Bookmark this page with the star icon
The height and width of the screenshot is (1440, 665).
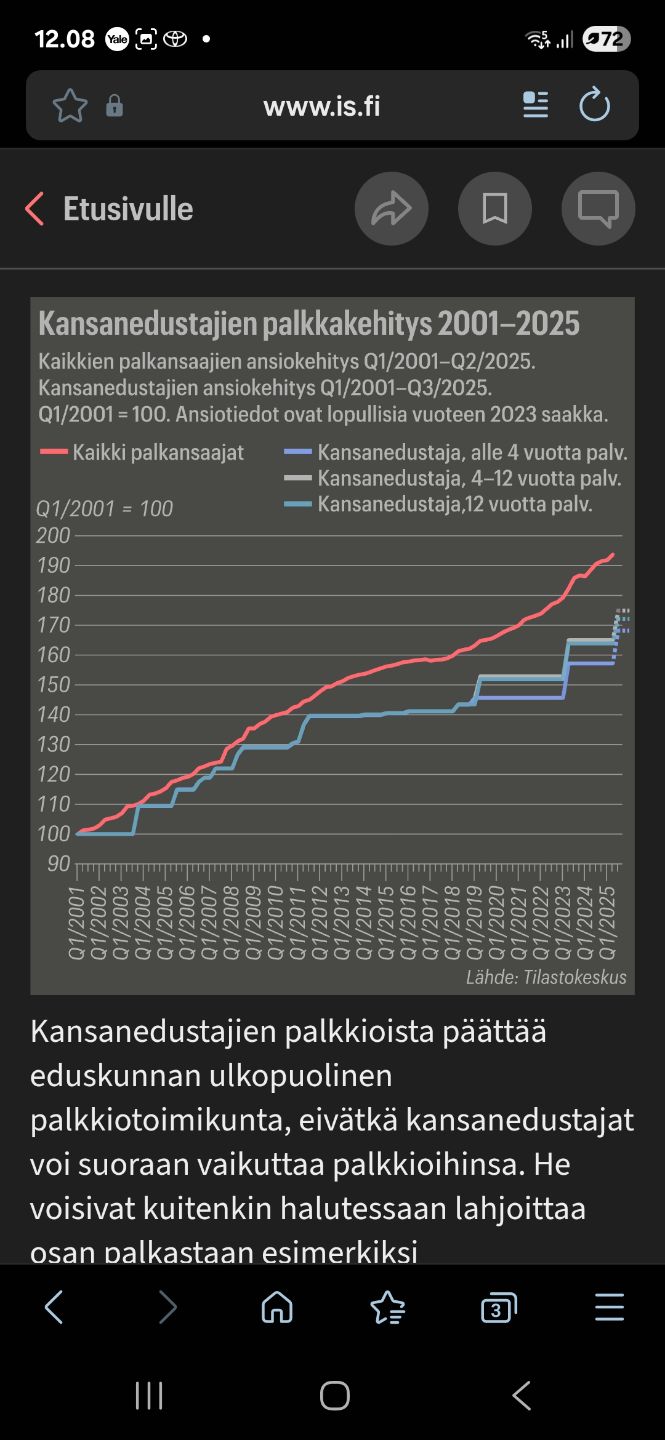click(70, 105)
